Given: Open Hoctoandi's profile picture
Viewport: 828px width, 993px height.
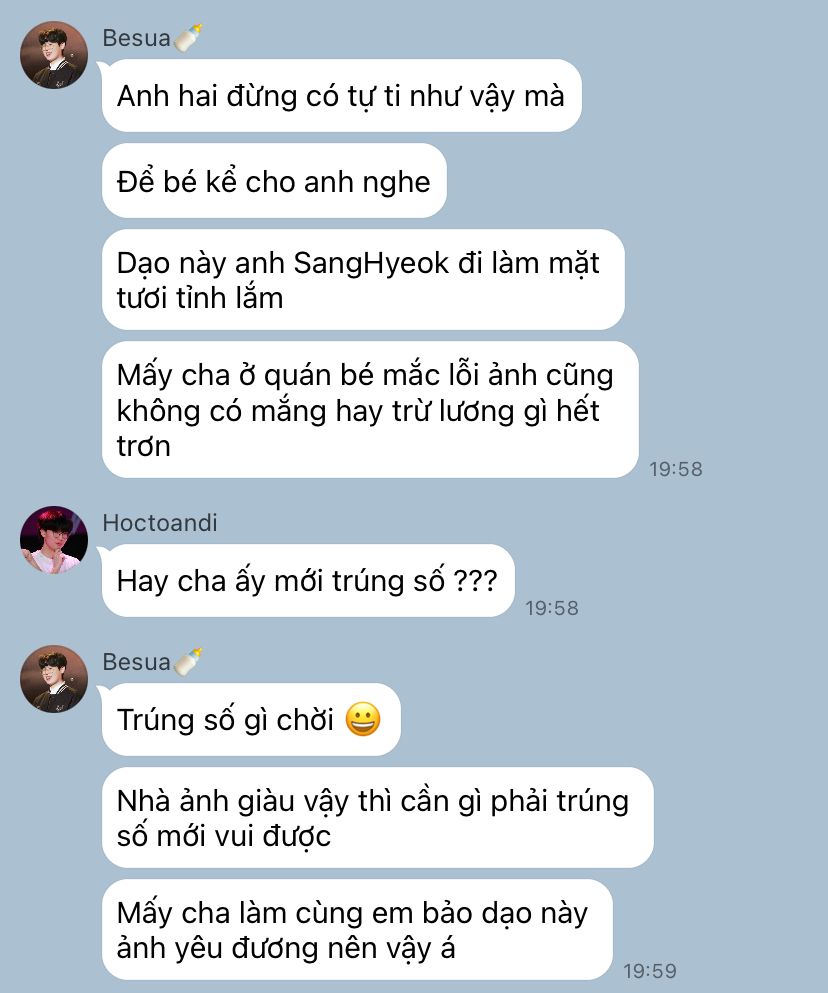Looking at the screenshot, I should [x=54, y=540].
